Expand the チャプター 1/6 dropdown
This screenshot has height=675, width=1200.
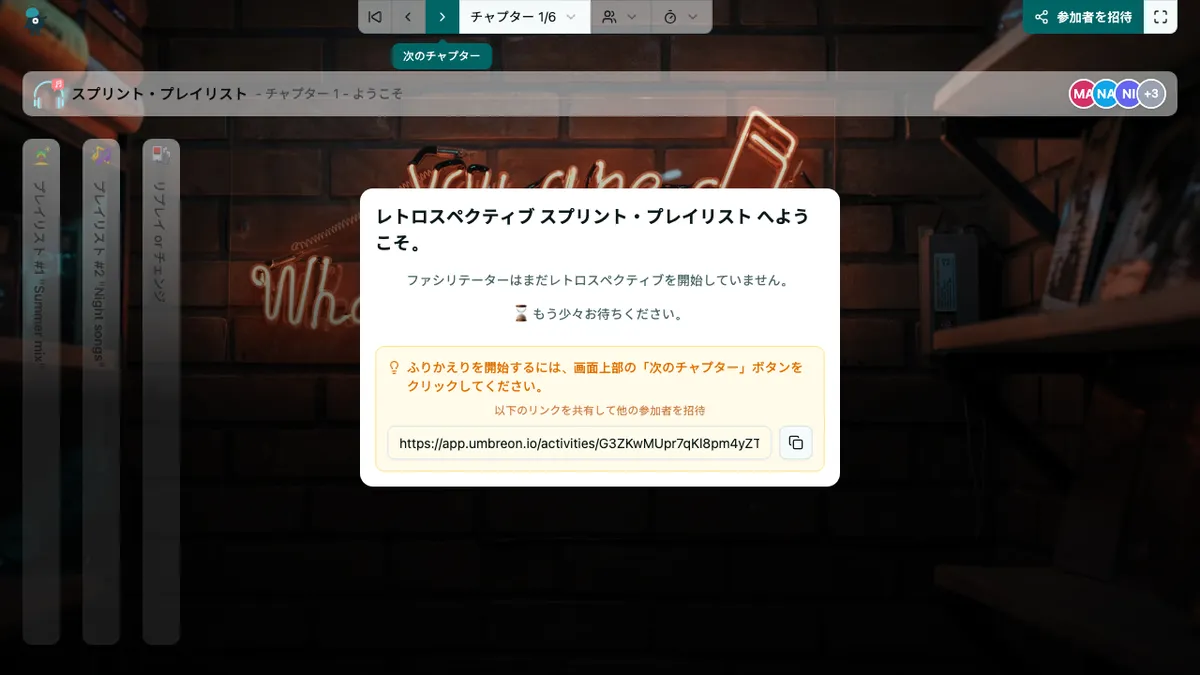coord(524,17)
